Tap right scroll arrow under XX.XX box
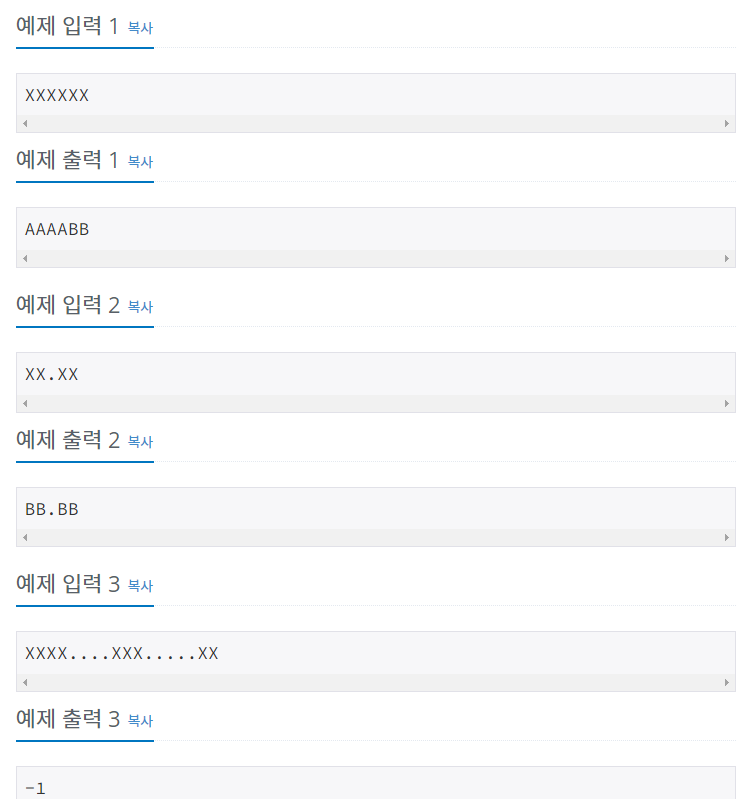755x799 pixels. click(727, 404)
